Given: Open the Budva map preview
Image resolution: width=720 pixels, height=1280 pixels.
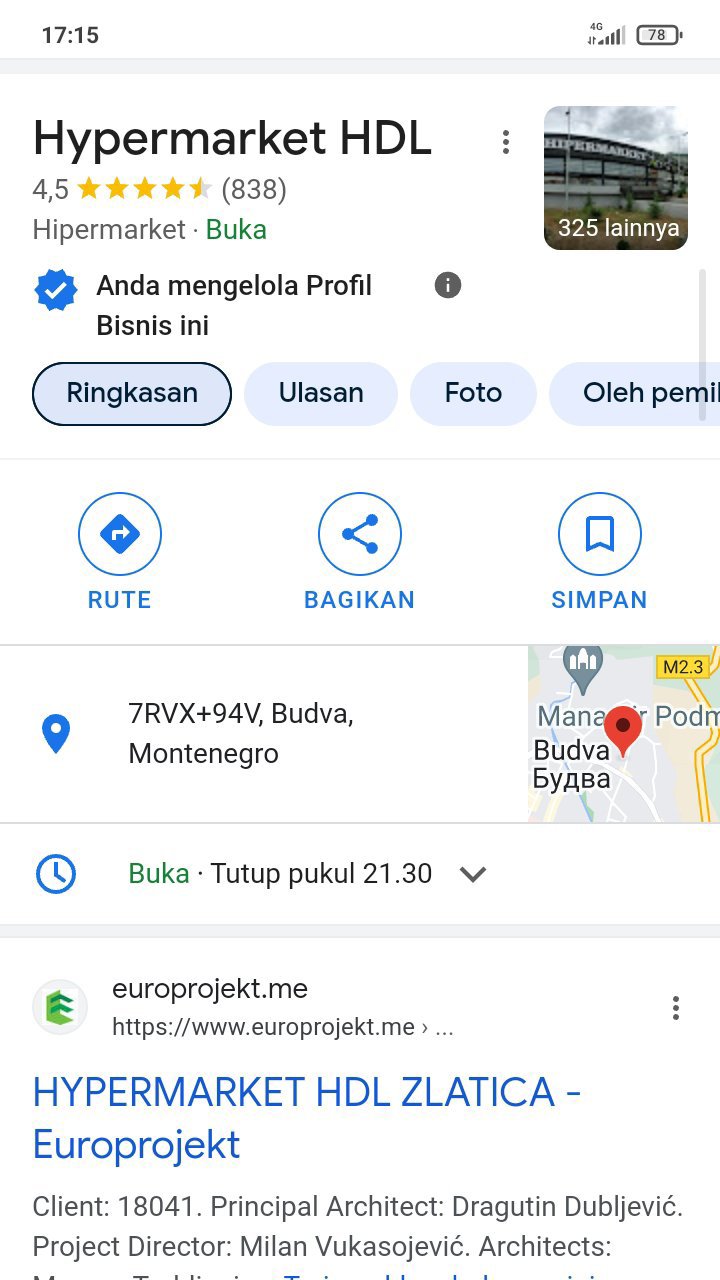Looking at the screenshot, I should (623, 734).
